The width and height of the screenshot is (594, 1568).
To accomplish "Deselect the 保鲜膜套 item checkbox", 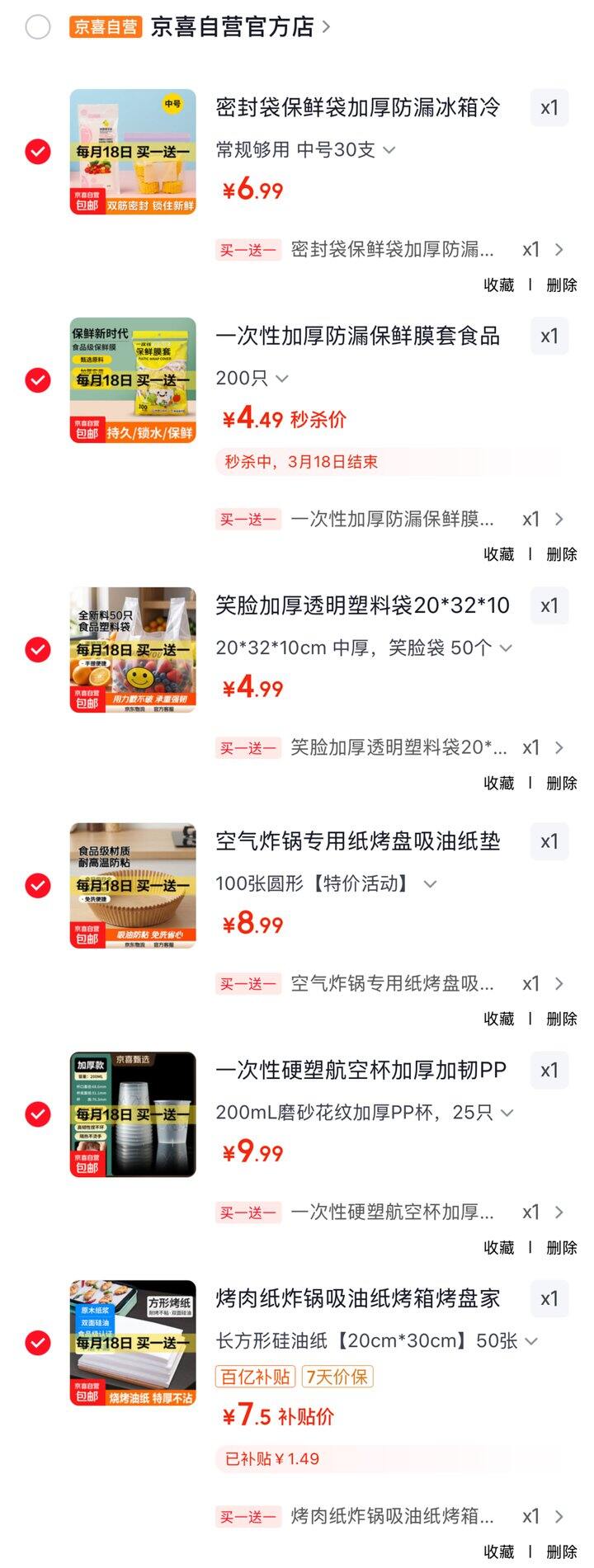I will coord(36,382).
